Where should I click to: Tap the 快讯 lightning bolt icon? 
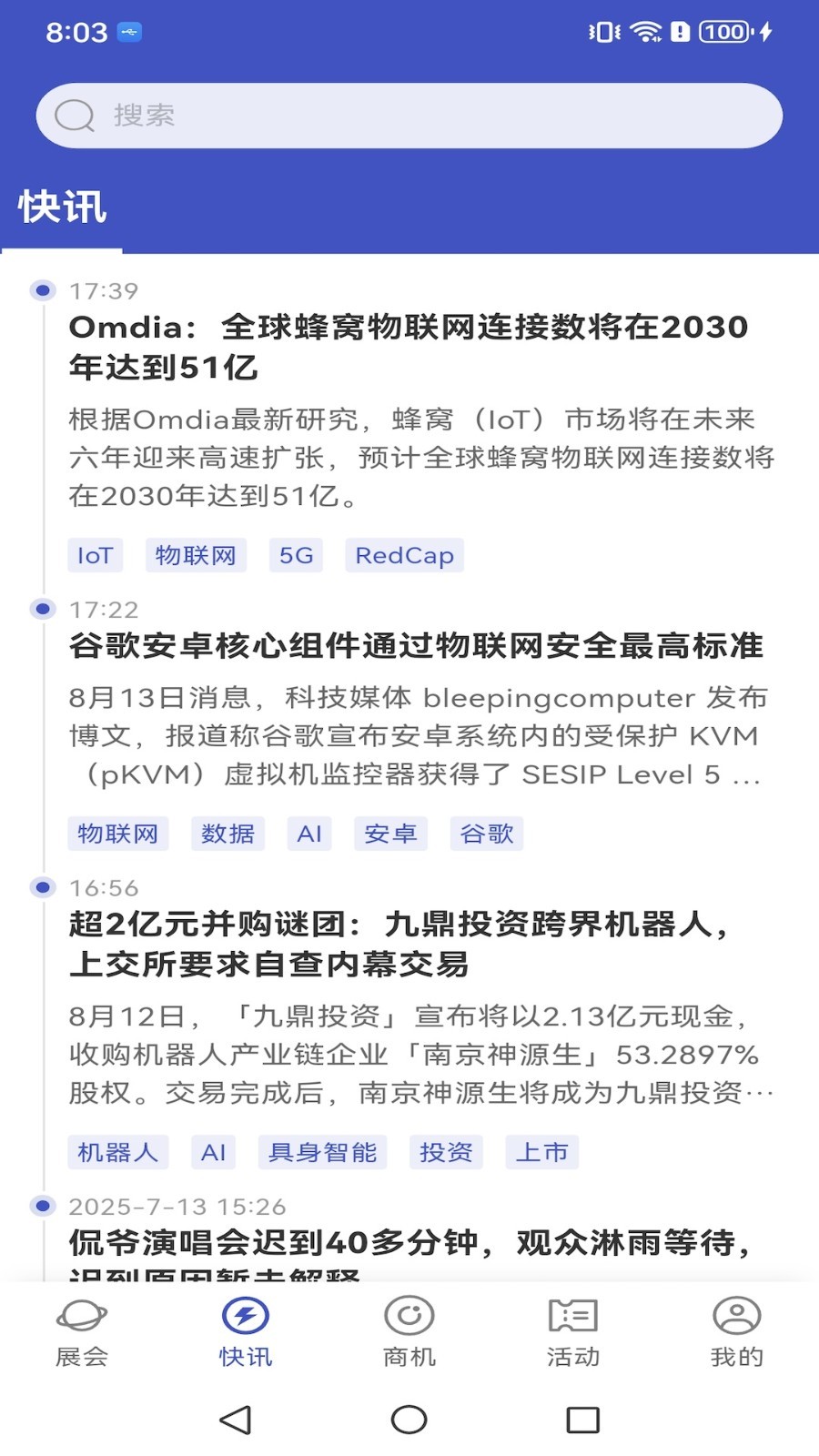pyautogui.click(x=246, y=1315)
